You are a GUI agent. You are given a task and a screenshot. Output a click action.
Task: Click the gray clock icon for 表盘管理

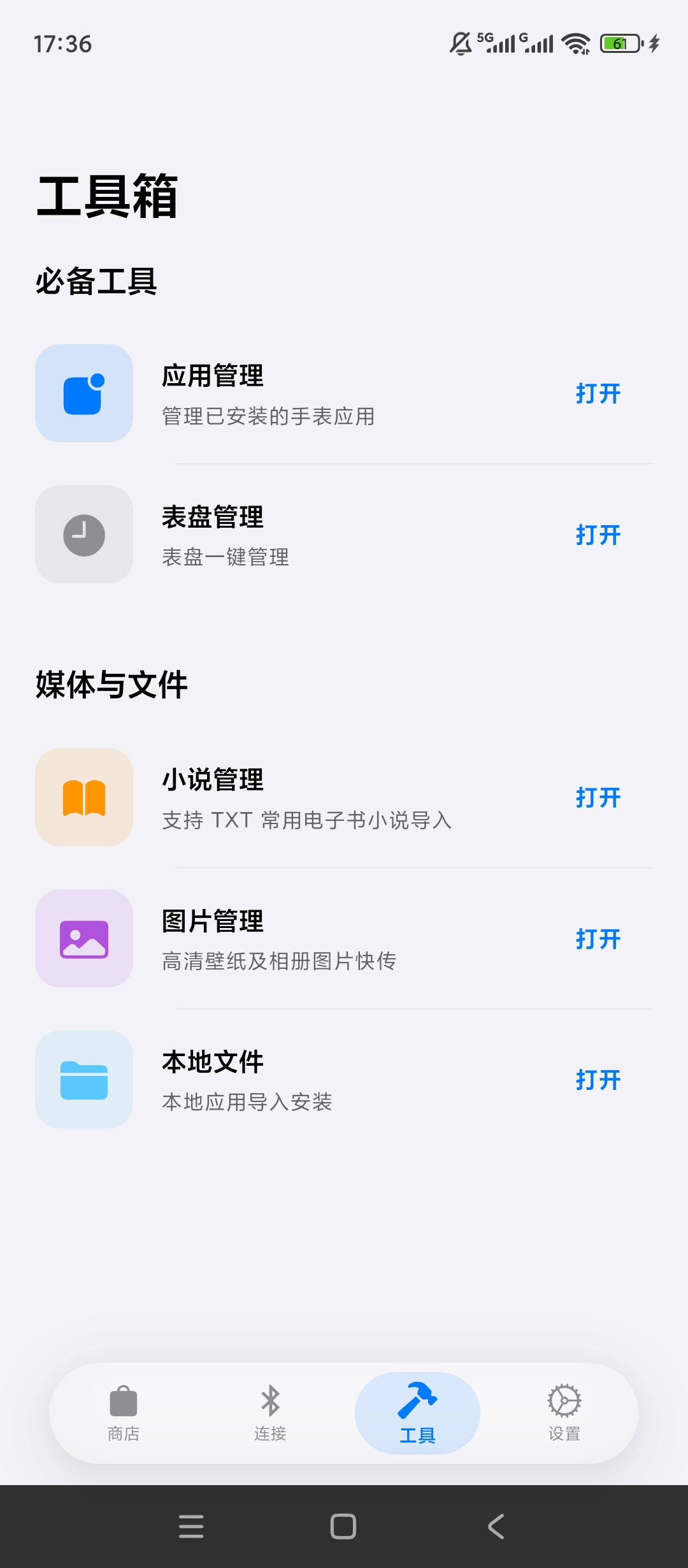[x=83, y=535]
